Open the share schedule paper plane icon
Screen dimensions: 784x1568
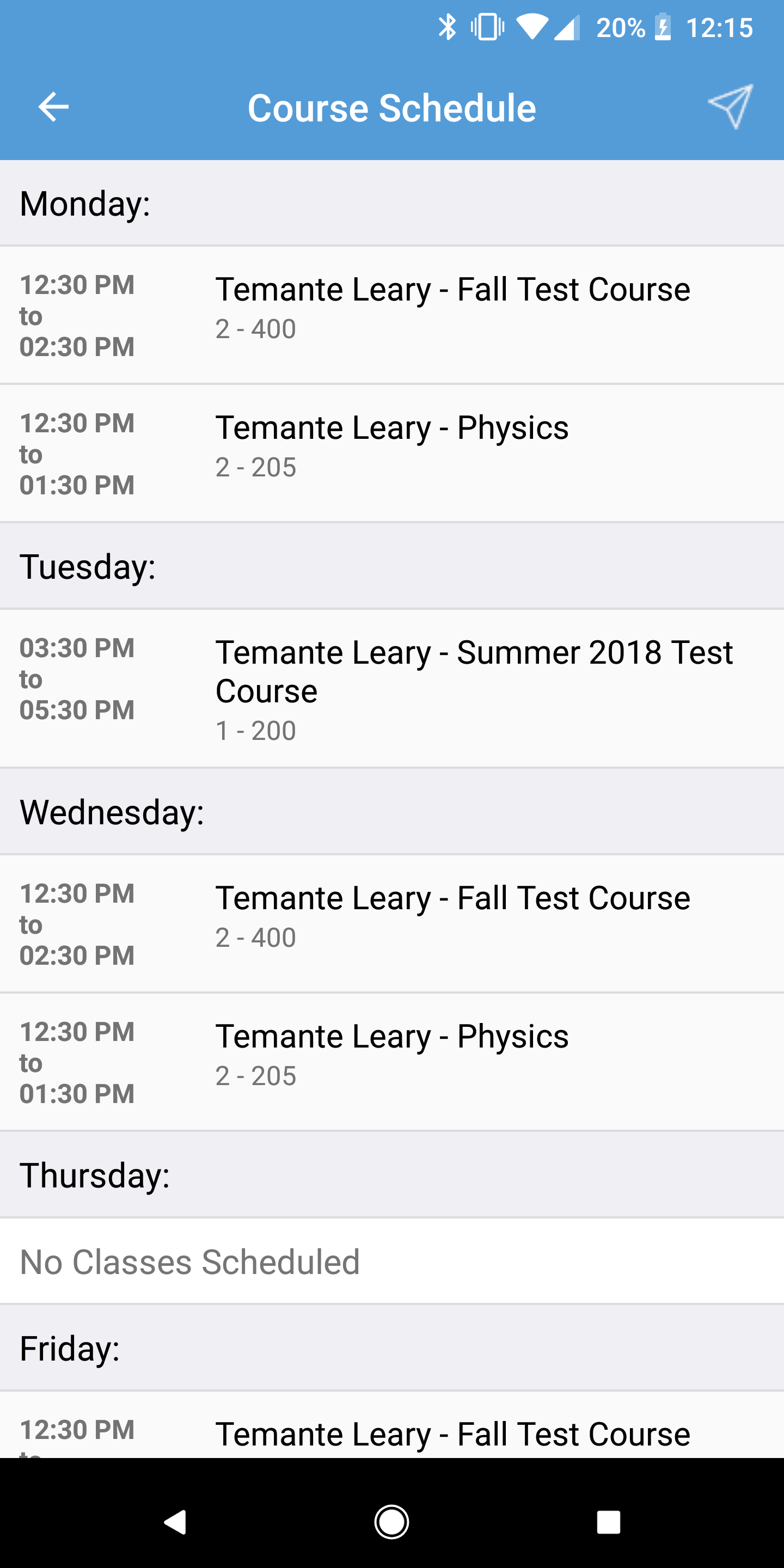[732, 107]
